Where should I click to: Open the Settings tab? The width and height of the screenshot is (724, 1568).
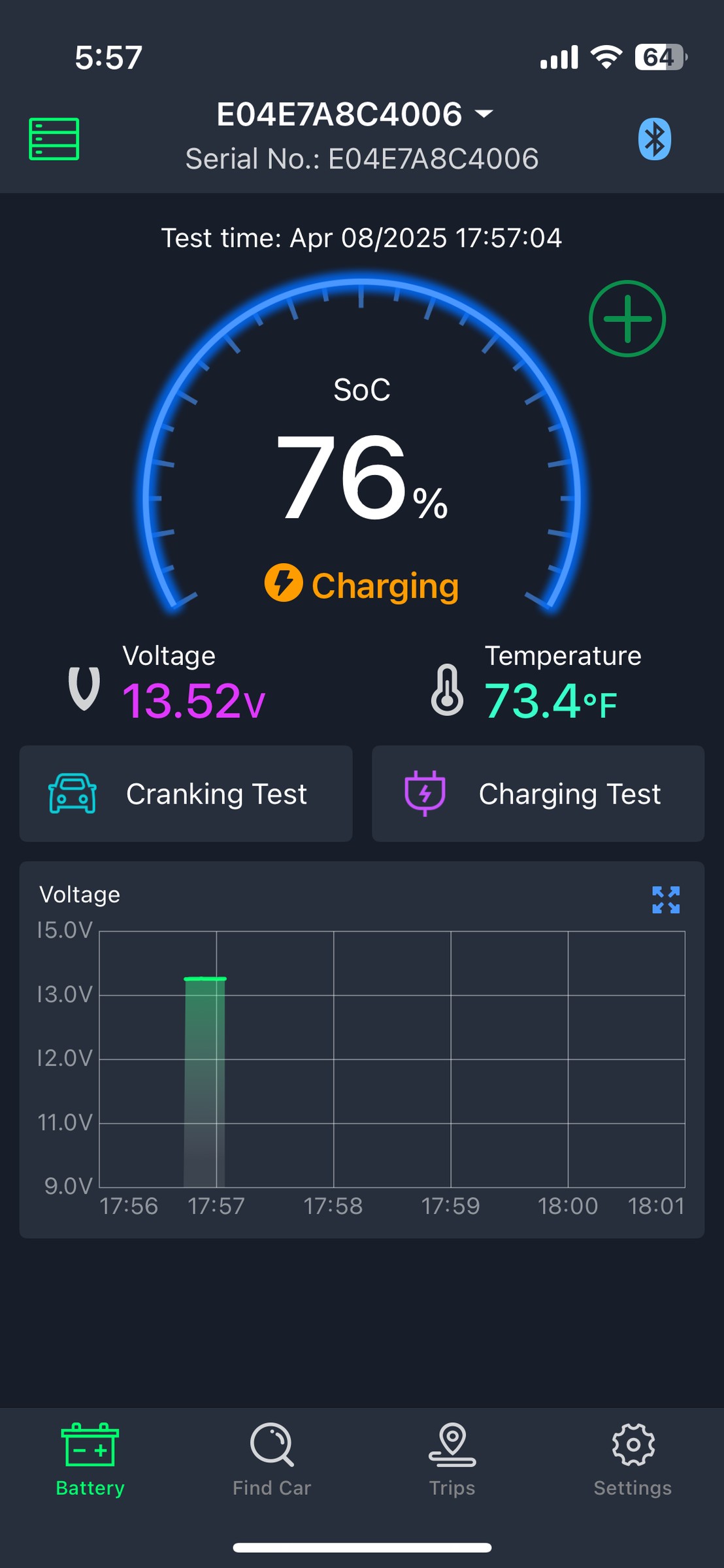[x=633, y=1460]
